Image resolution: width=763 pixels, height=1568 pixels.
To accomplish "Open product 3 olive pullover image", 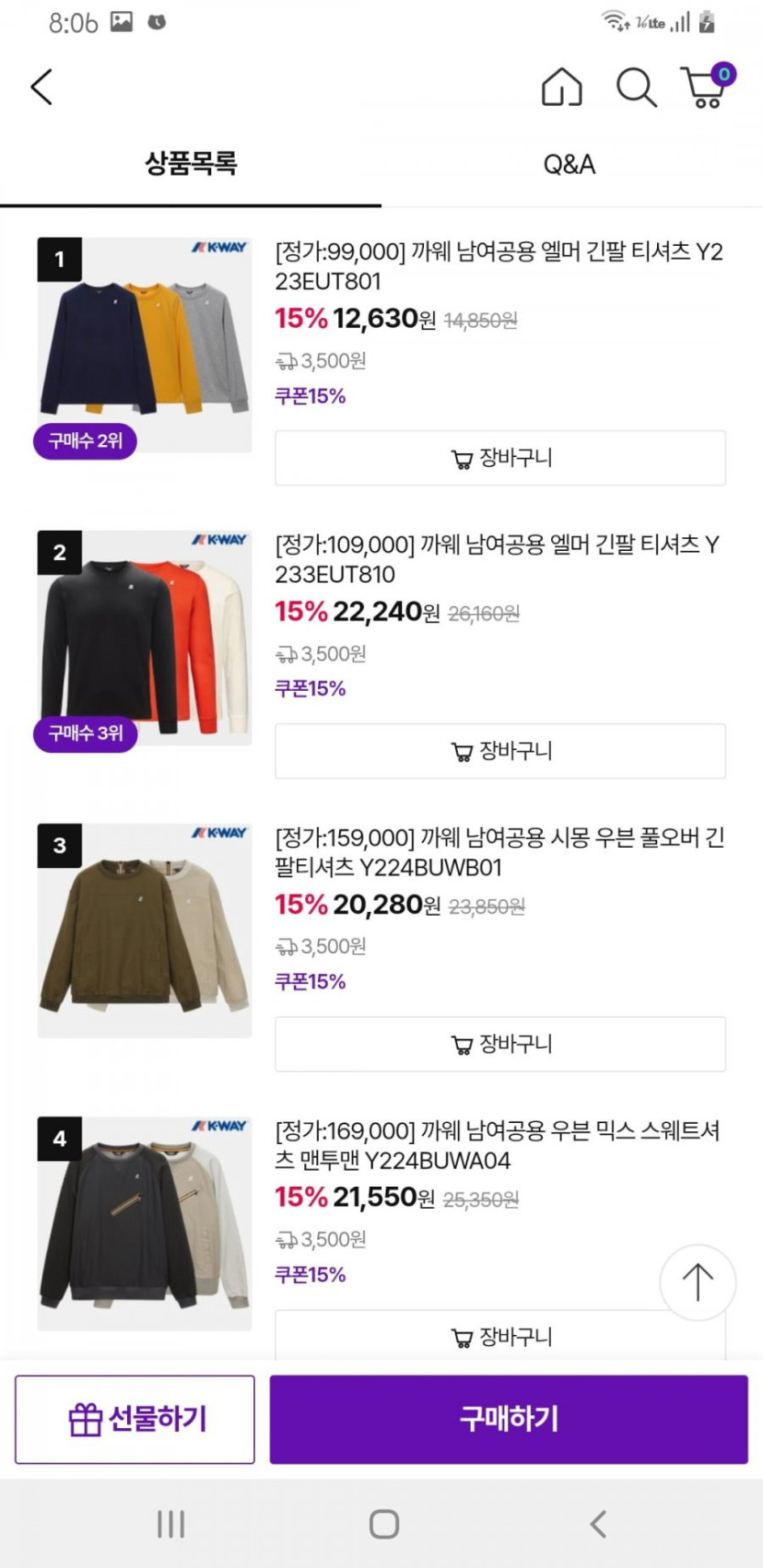I will [x=144, y=930].
